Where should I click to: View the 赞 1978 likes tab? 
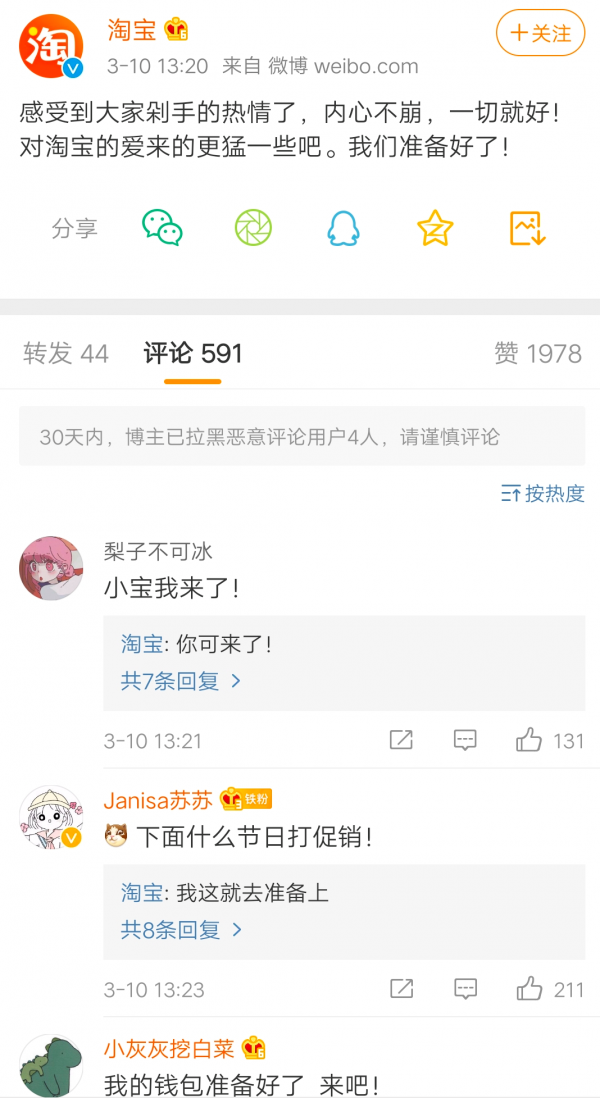(x=538, y=353)
